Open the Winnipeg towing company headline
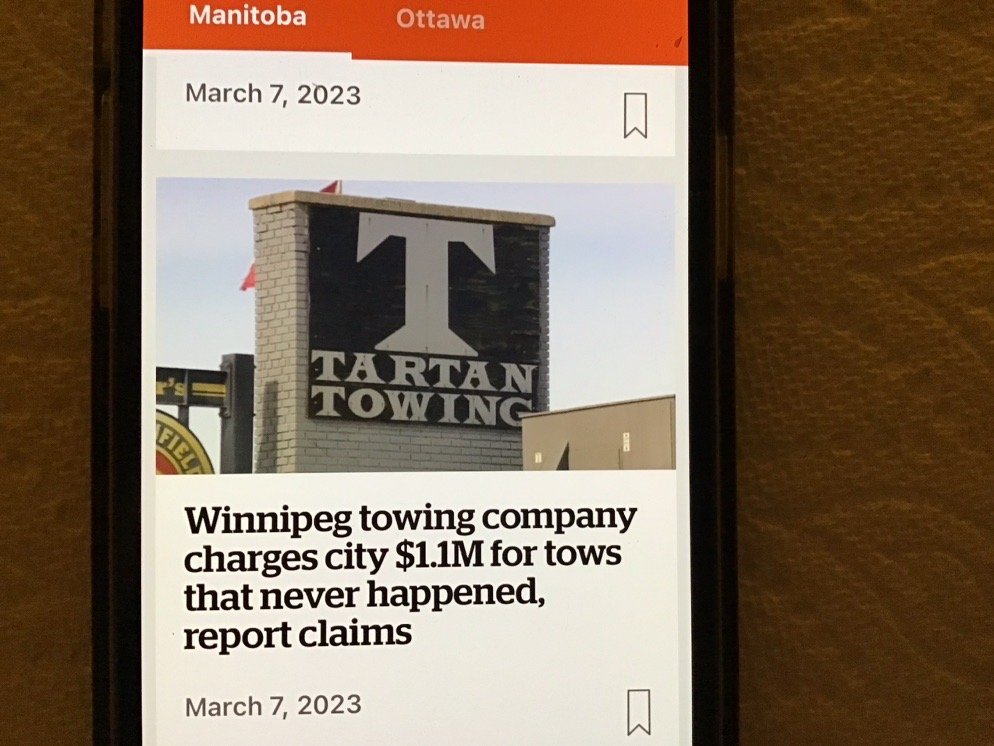This screenshot has height=746, width=994. tap(410, 575)
